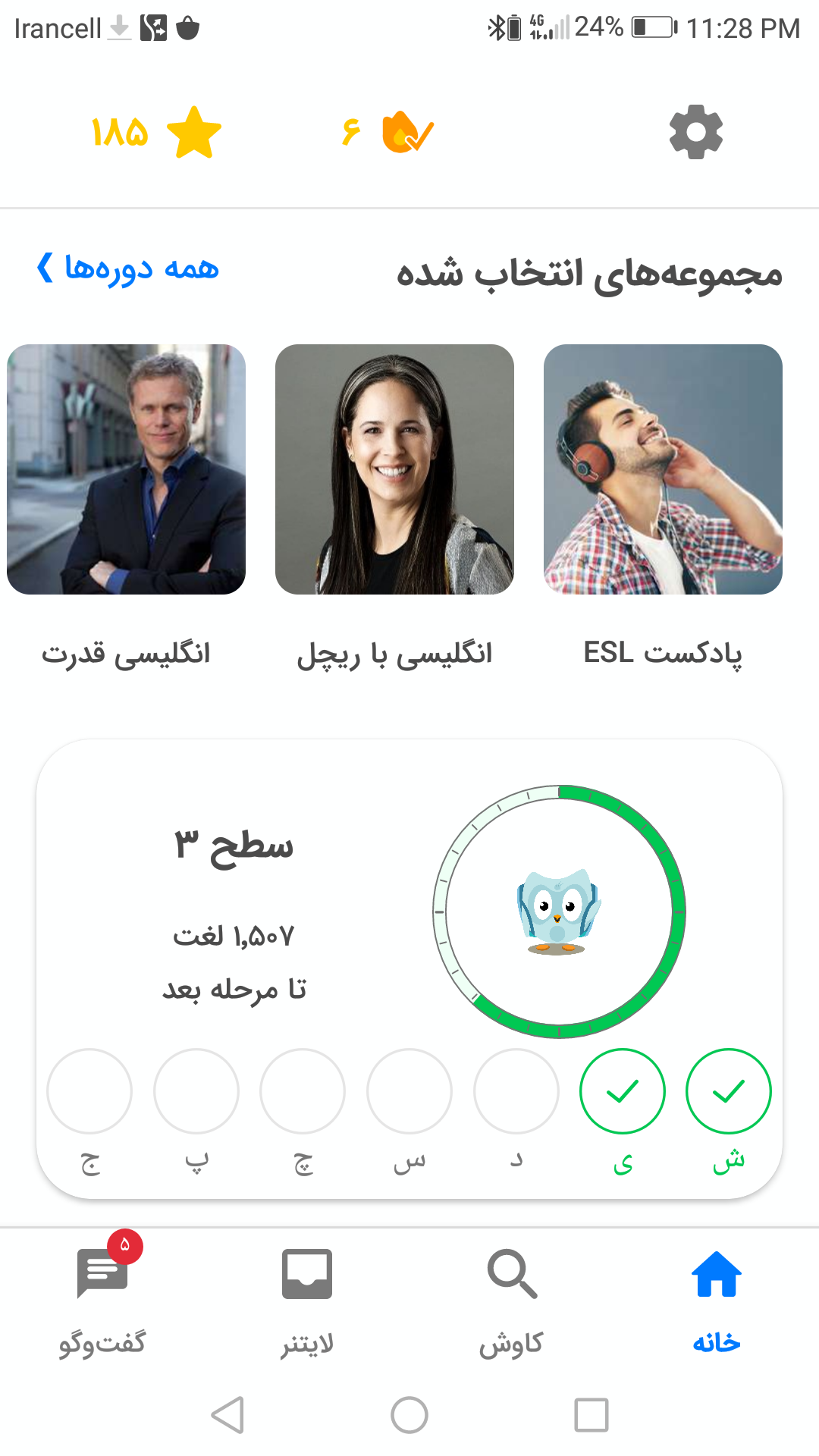This screenshot has height=1456, width=819.
Task: Tap the 185 stars counter
Action: [x=156, y=132]
